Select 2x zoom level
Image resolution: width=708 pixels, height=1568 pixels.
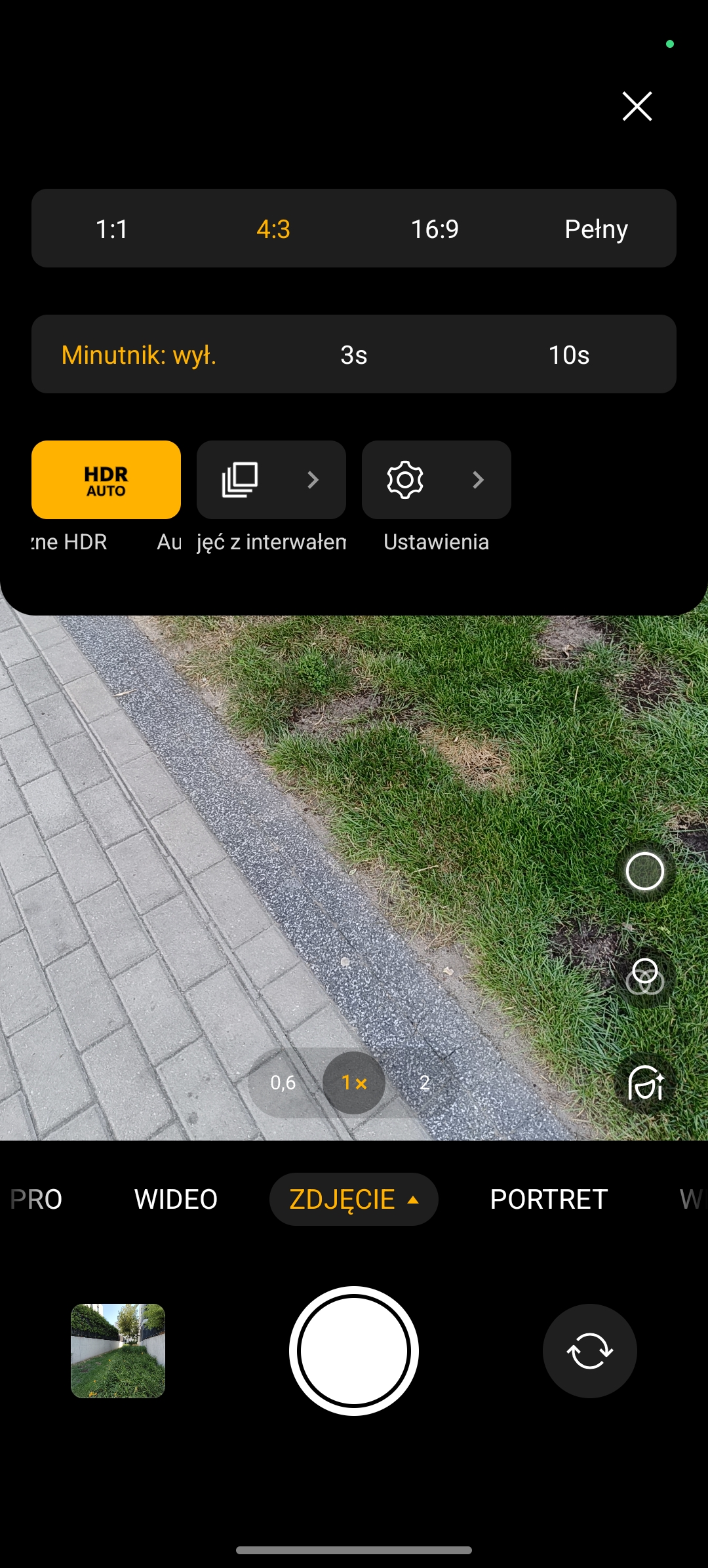pyautogui.click(x=425, y=1082)
